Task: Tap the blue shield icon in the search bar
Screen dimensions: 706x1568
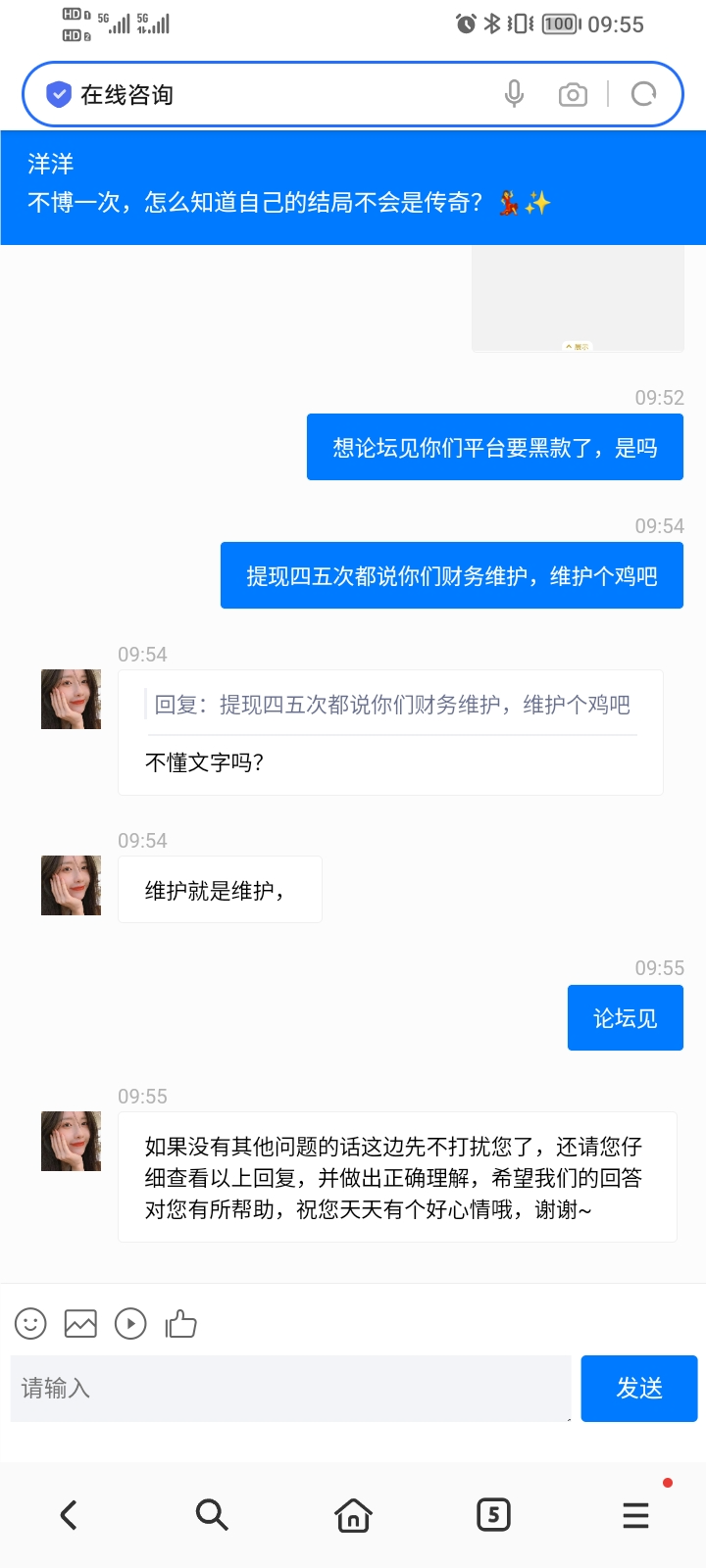Action: coord(59,93)
